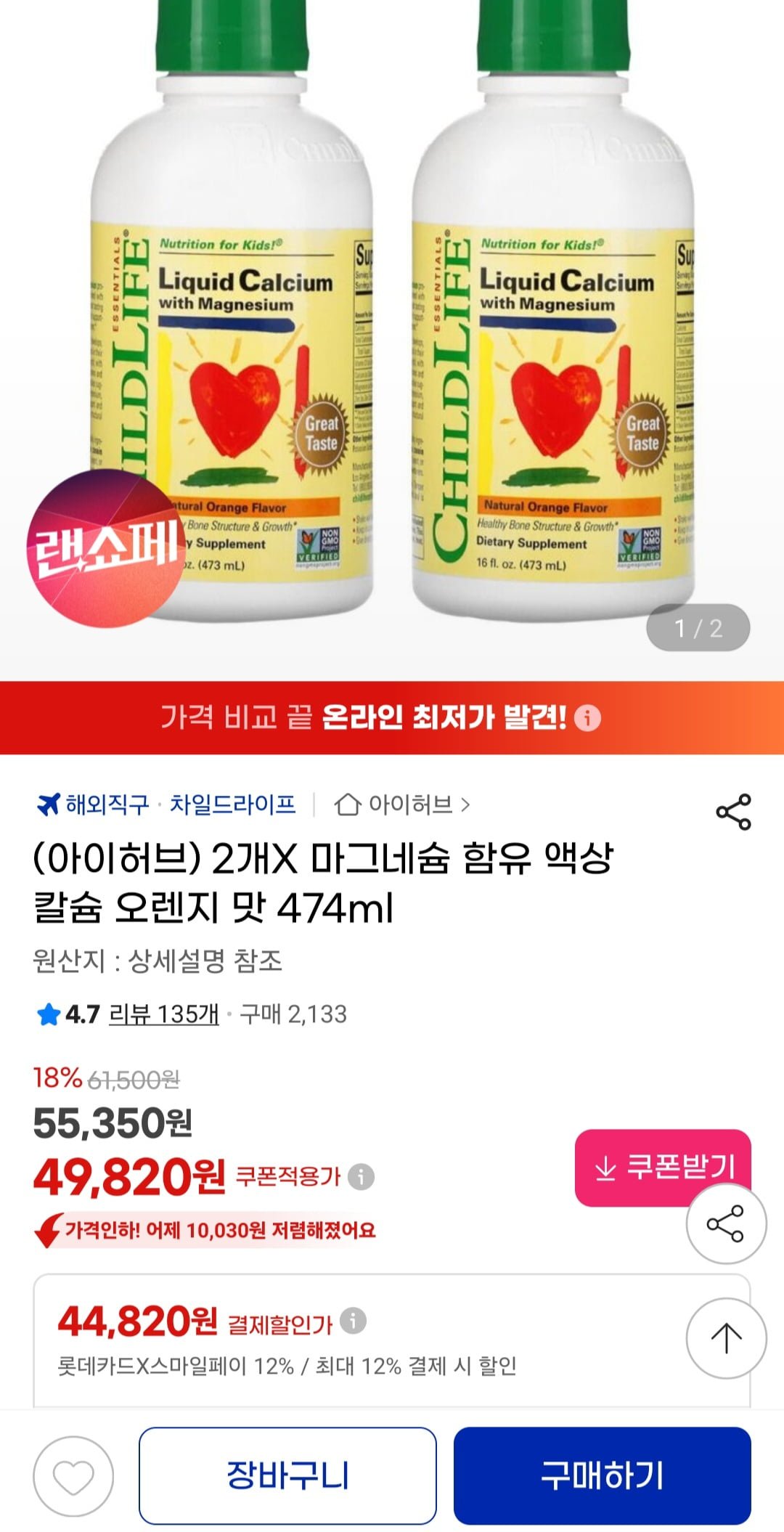This screenshot has height=1532, width=784.
Task: Tap 구매하기 to buy now
Action: pyautogui.click(x=602, y=1476)
